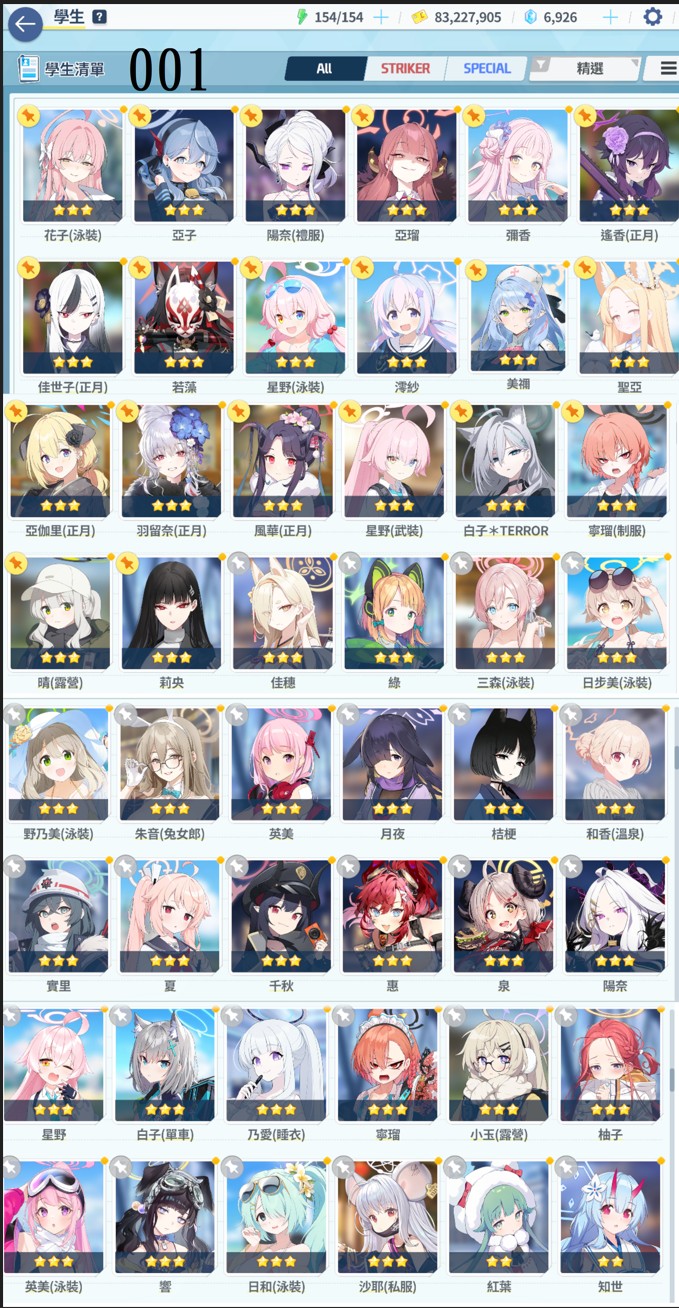Switch to the SPECIAL tab

click(x=487, y=68)
